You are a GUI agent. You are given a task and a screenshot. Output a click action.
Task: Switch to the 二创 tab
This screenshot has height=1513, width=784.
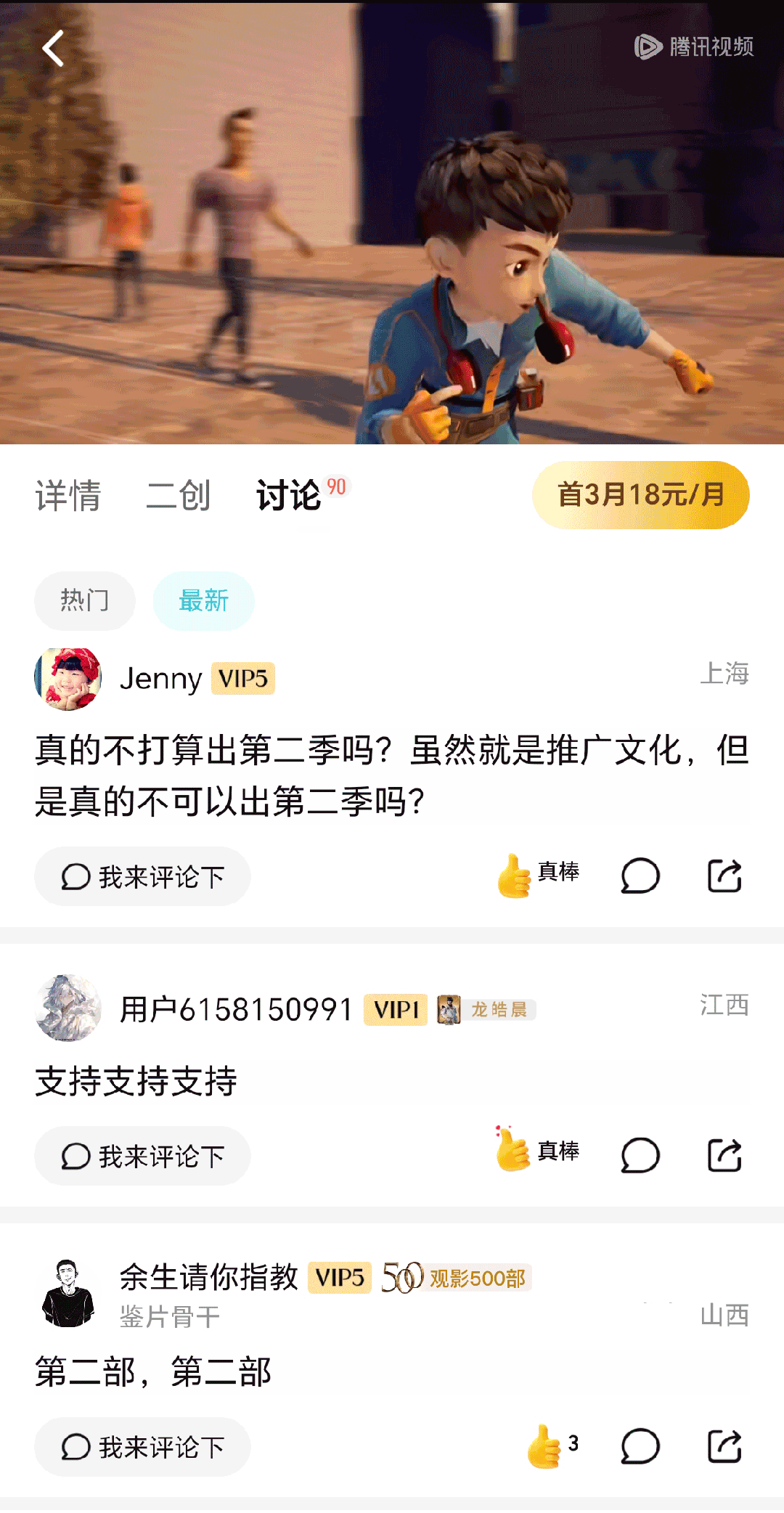(x=178, y=496)
